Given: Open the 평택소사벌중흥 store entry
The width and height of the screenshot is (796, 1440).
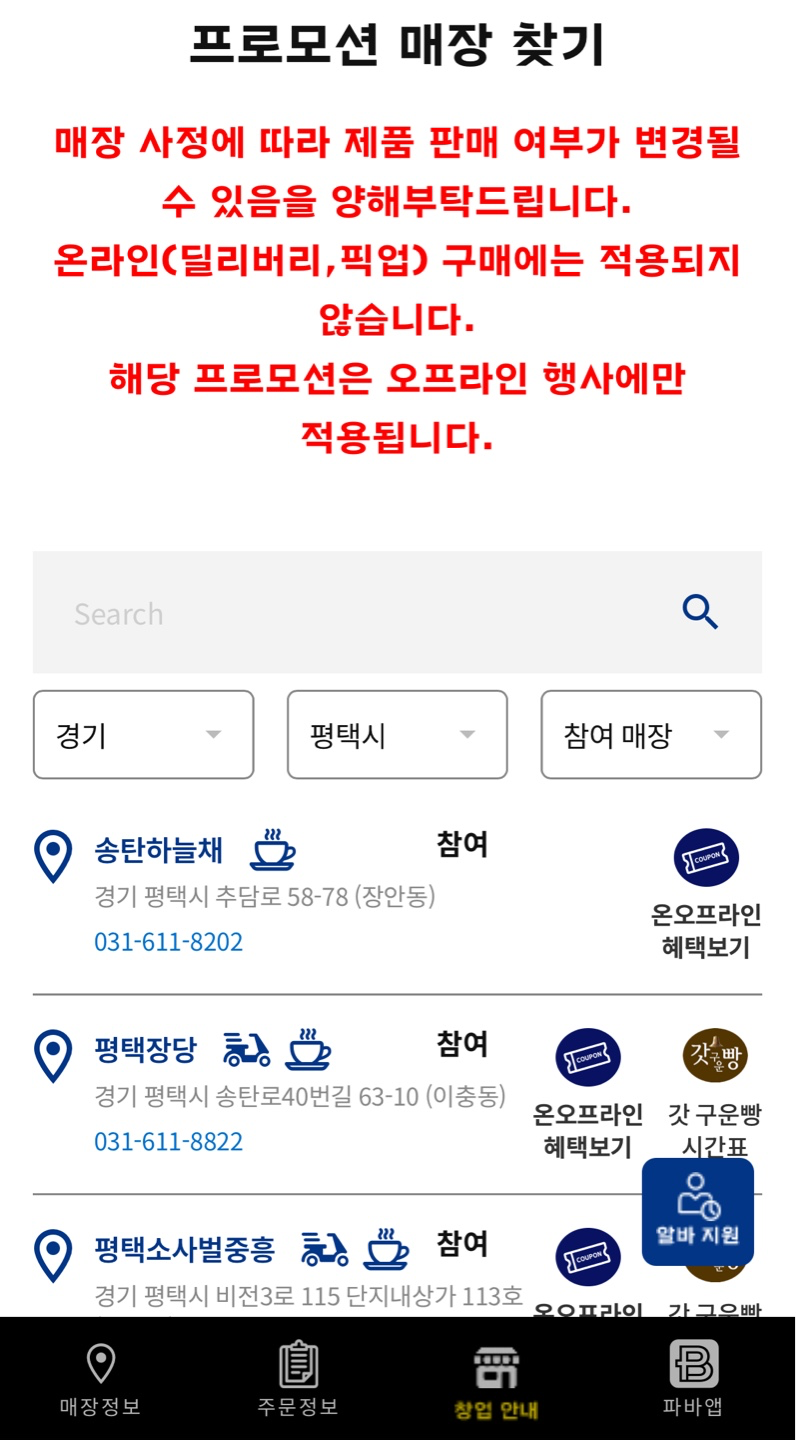Looking at the screenshot, I should [184, 1249].
